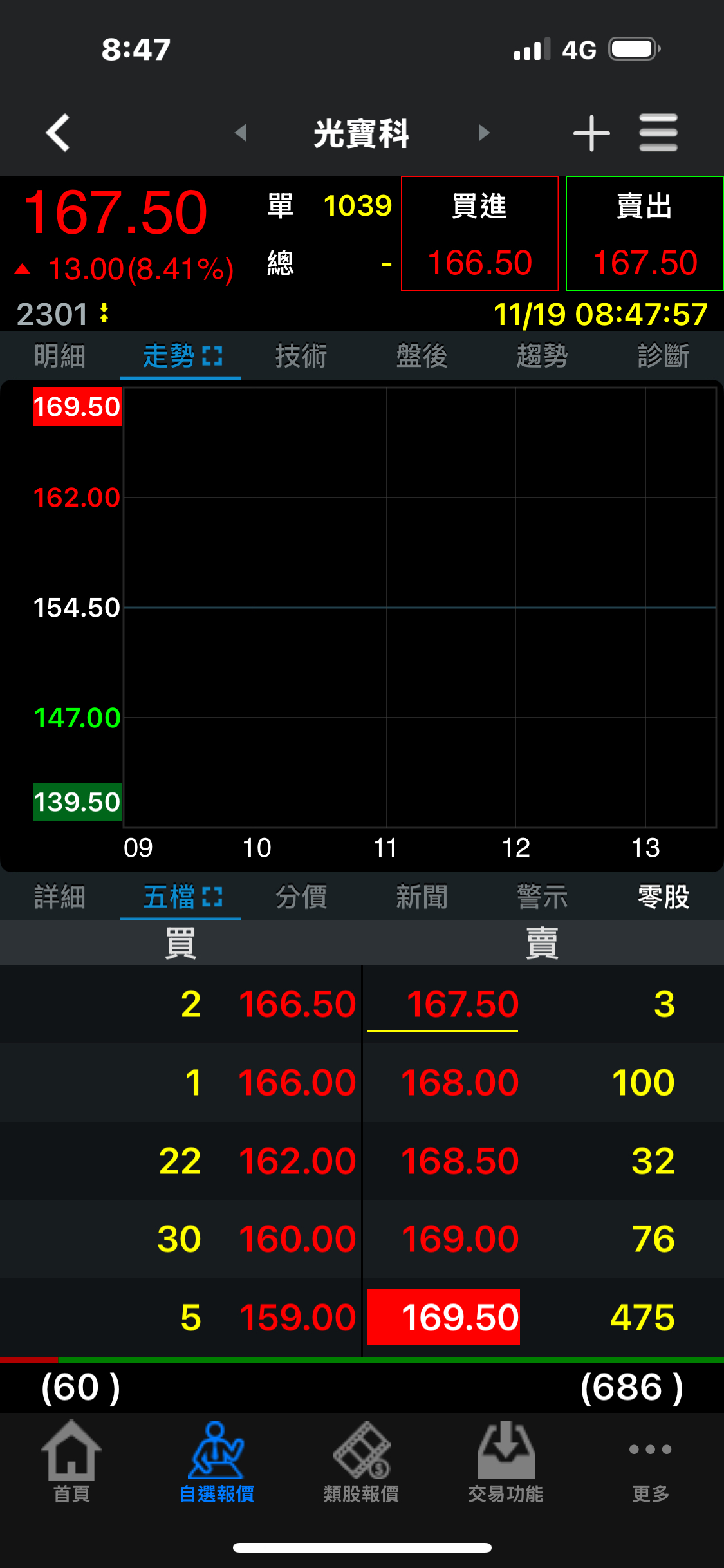Tap the 買進 166.50 buy button
The width and height of the screenshot is (724, 1568).
(x=479, y=234)
